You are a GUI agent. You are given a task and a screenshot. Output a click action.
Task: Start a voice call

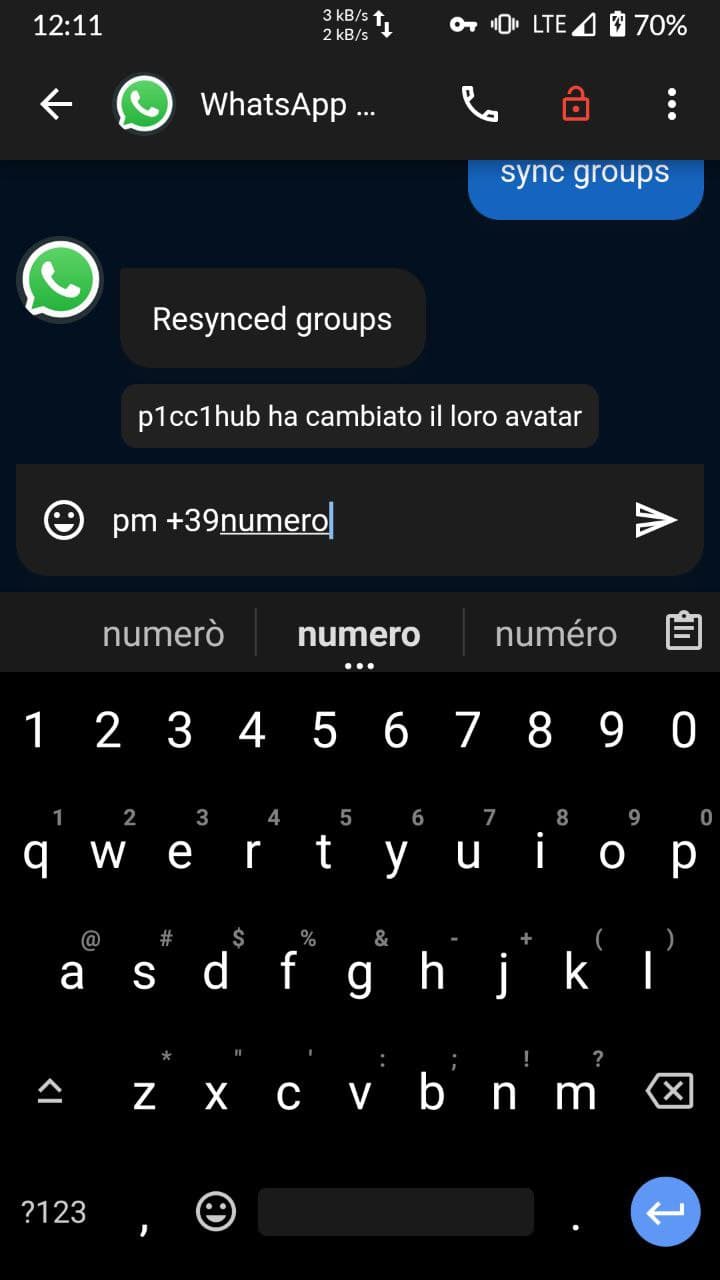(479, 104)
